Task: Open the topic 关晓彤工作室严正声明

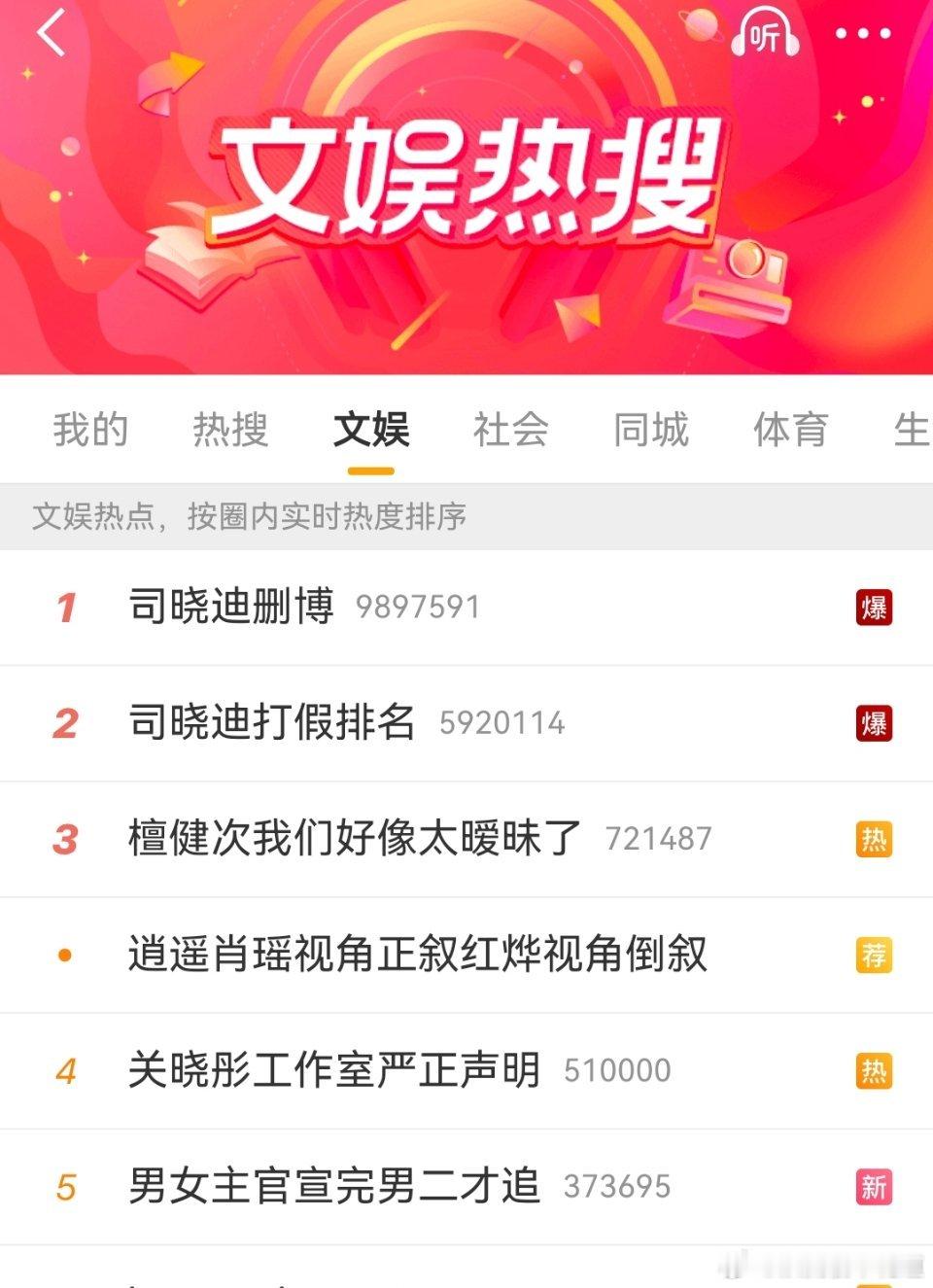Action: [335, 1070]
